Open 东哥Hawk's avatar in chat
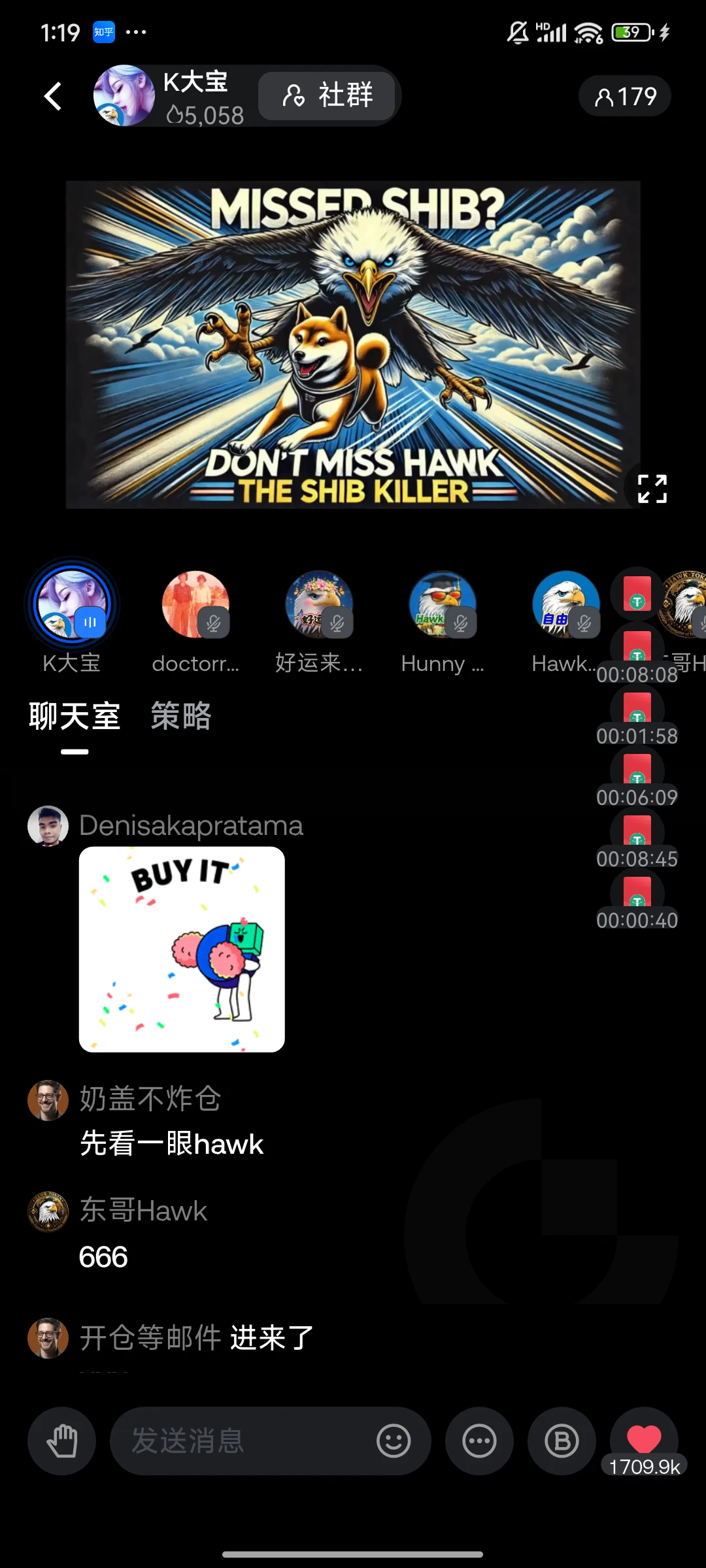The height and width of the screenshot is (1568, 706). point(48,1211)
